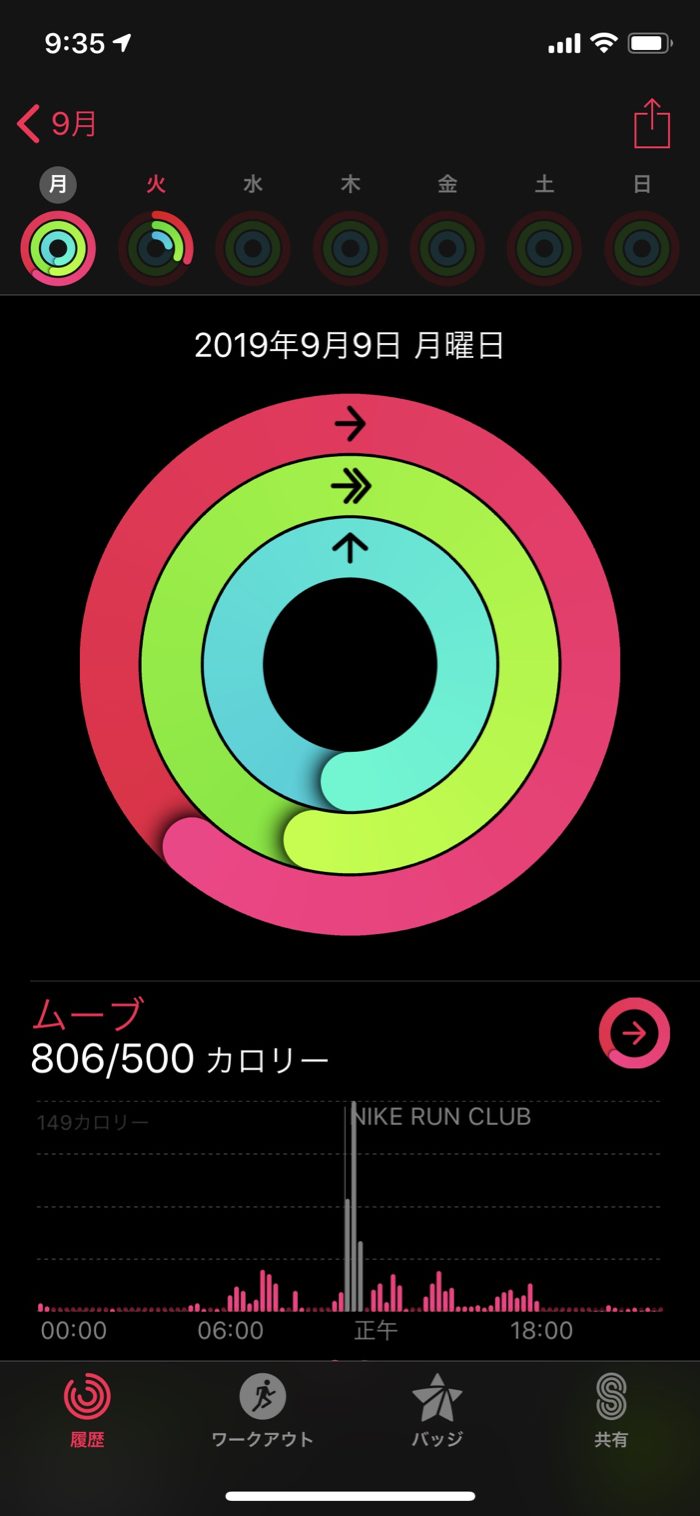This screenshot has width=700, height=1516.
Task: Select Tuesday (火) activity rings
Action: pyautogui.click(x=155, y=248)
